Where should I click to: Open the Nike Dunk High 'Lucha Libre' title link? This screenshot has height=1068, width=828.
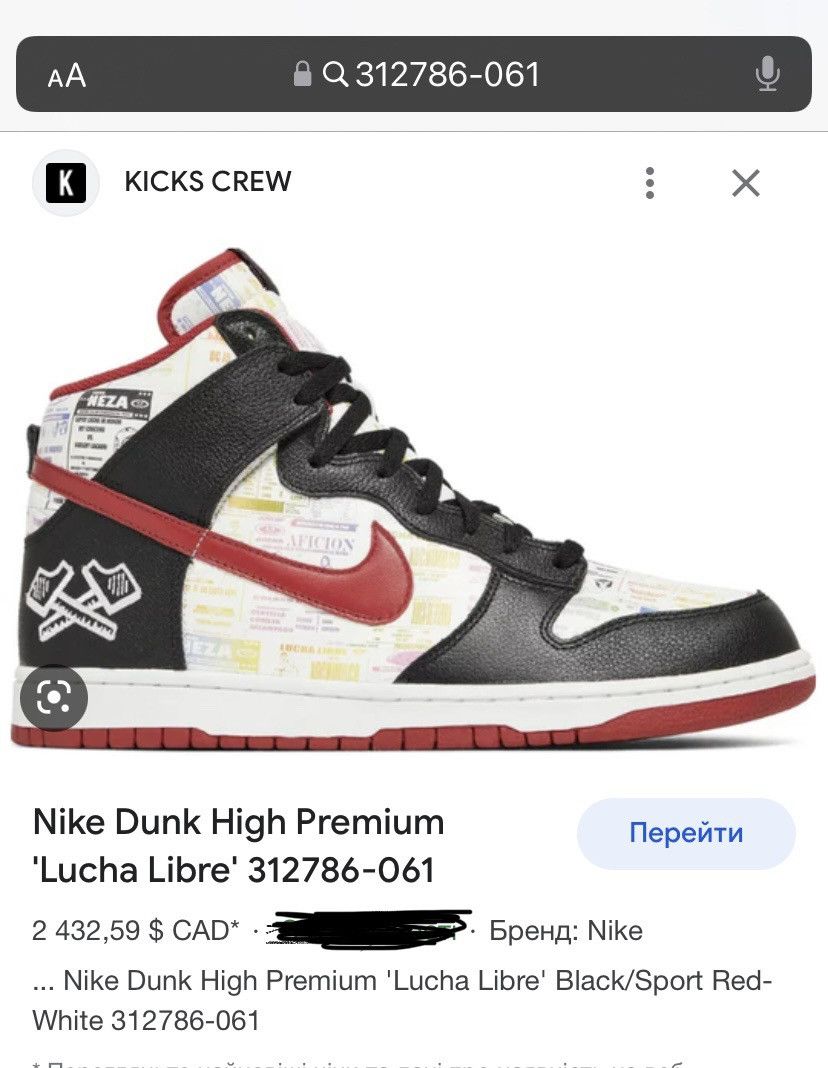[x=238, y=845]
